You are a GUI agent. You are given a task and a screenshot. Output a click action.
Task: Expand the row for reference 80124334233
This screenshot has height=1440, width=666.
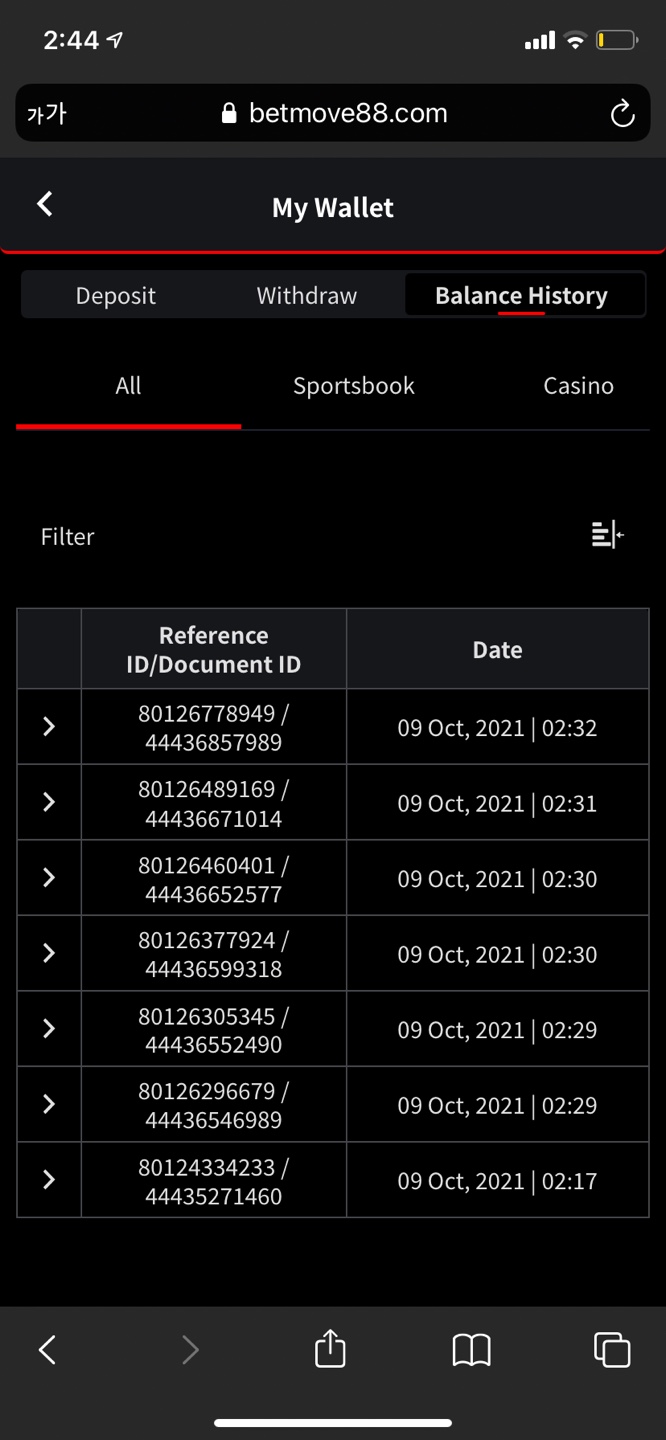coord(49,1180)
